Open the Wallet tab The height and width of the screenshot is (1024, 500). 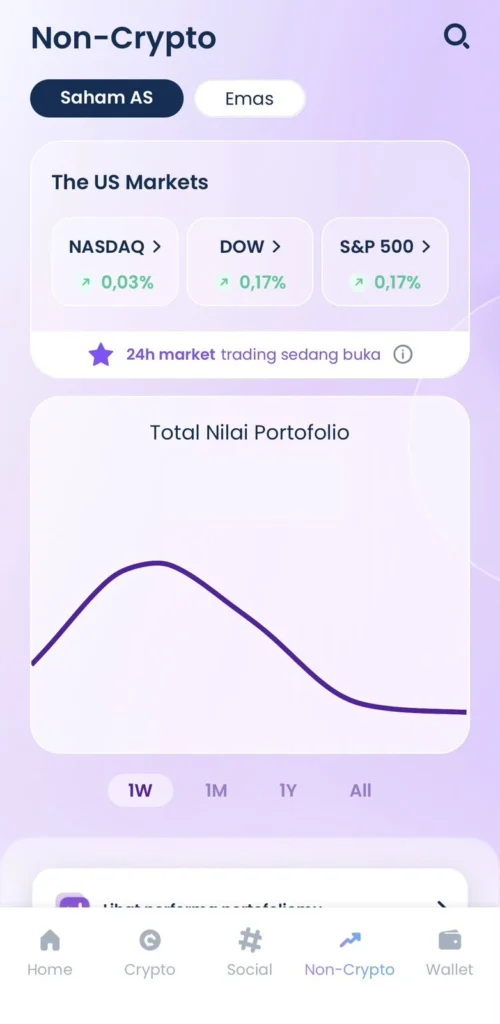[x=450, y=953]
